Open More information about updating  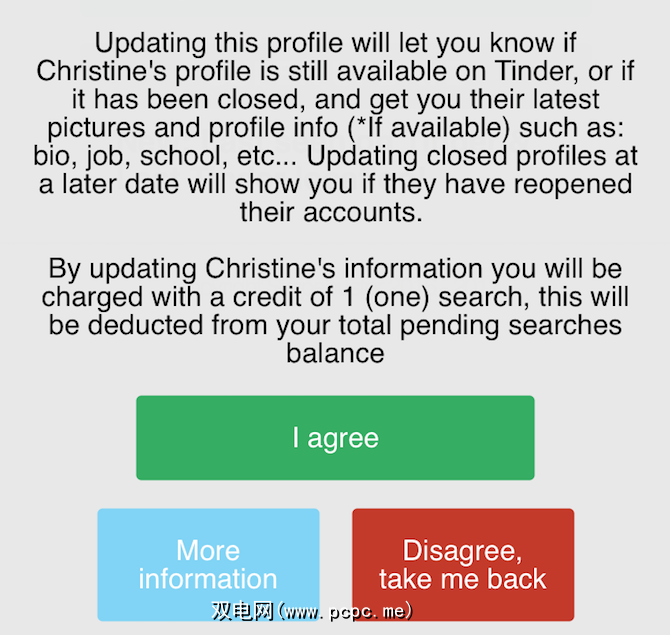(208, 564)
